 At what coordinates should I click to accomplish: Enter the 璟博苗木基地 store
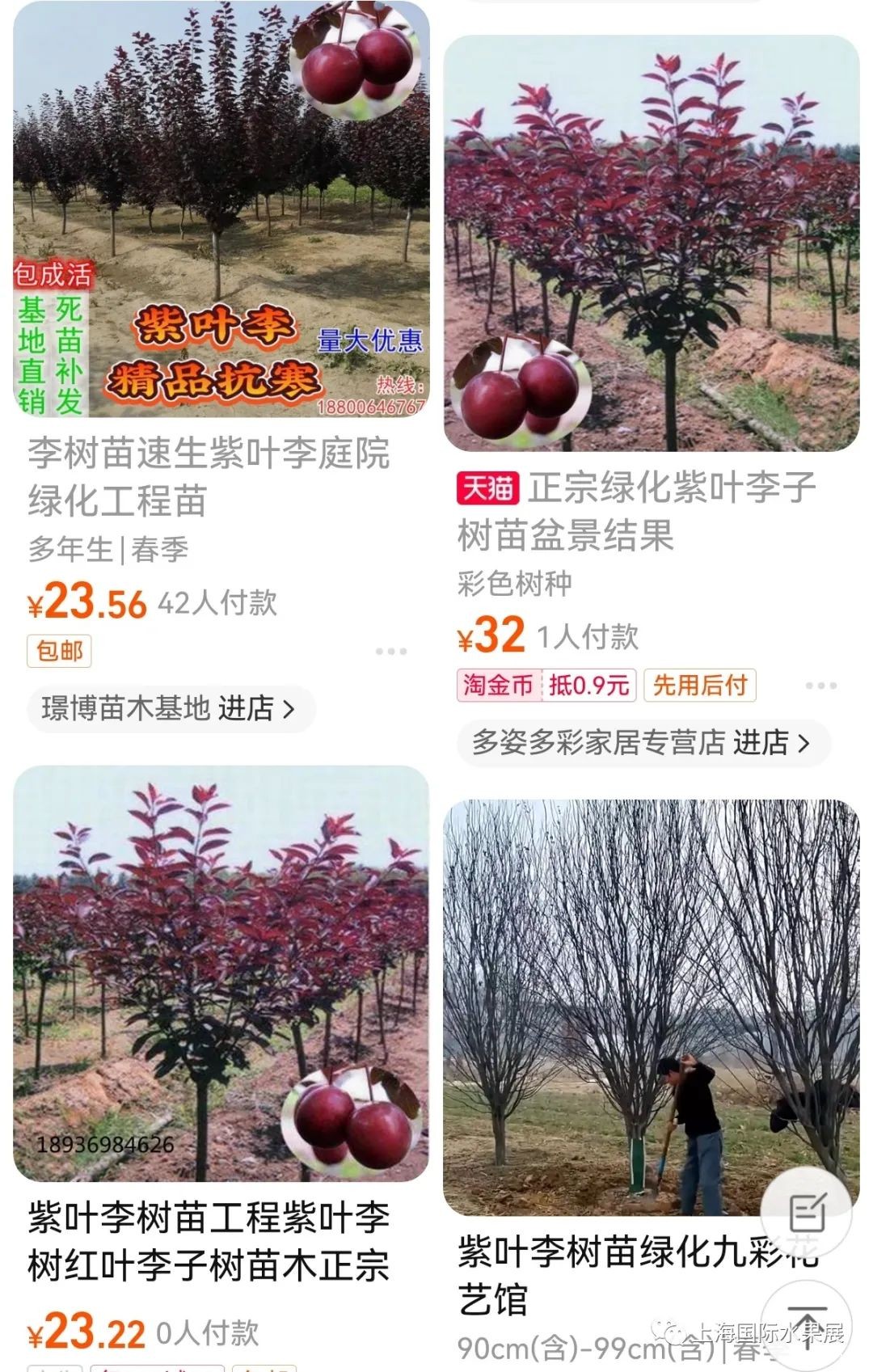click(x=168, y=709)
